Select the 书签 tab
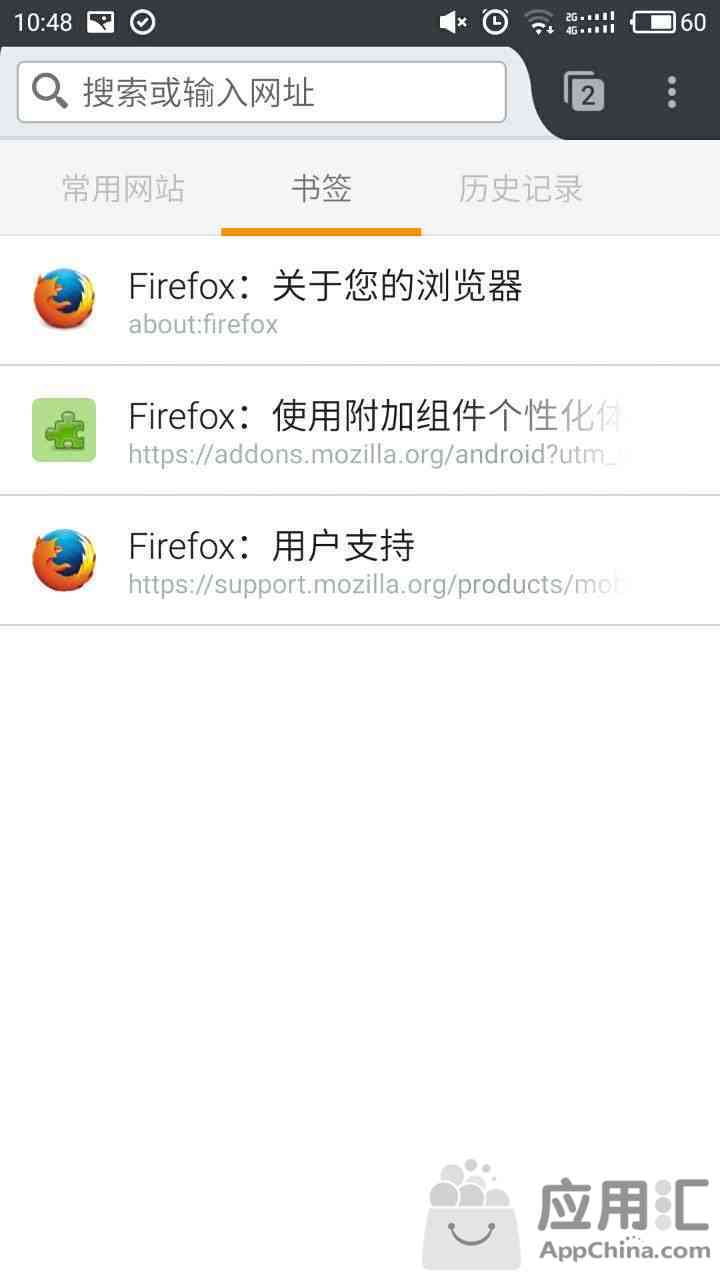 [321, 188]
